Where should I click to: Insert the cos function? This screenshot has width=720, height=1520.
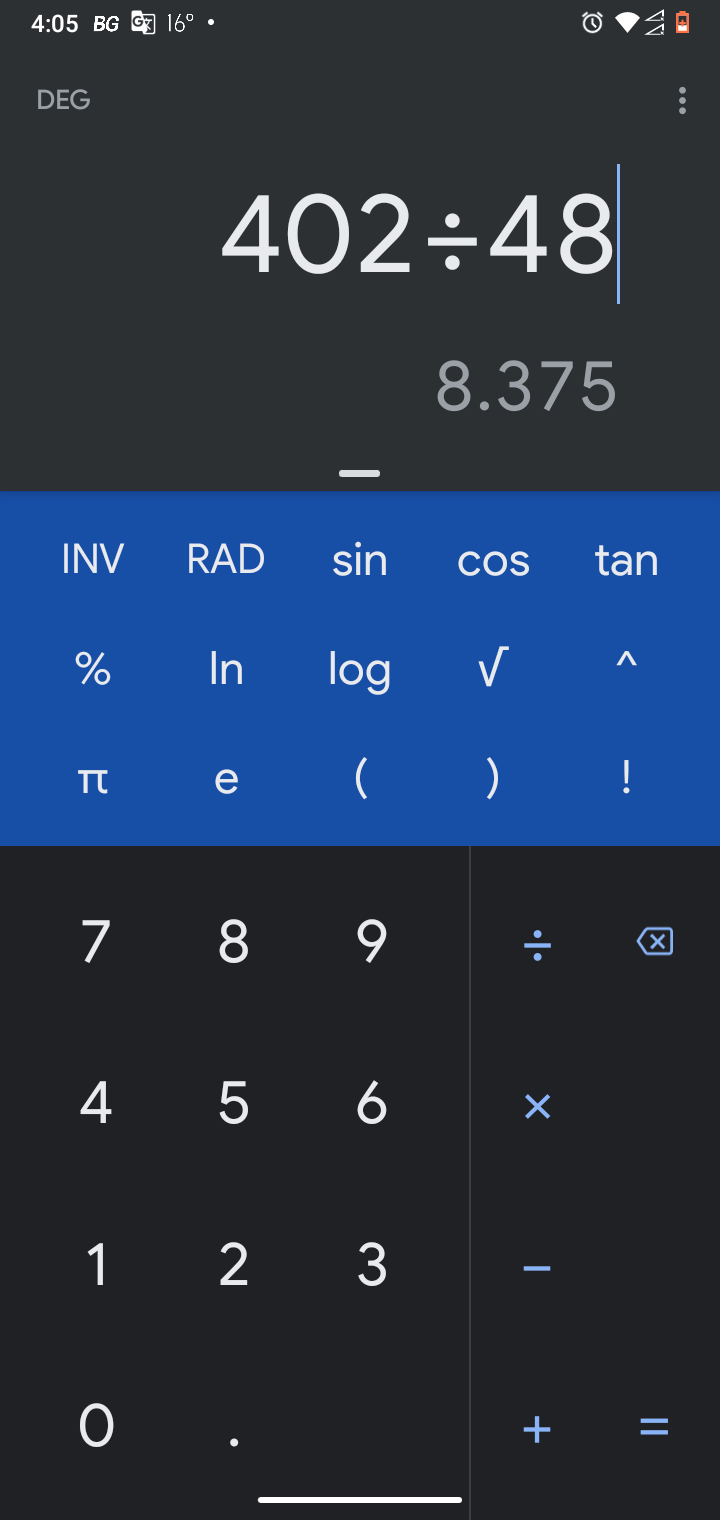click(493, 559)
